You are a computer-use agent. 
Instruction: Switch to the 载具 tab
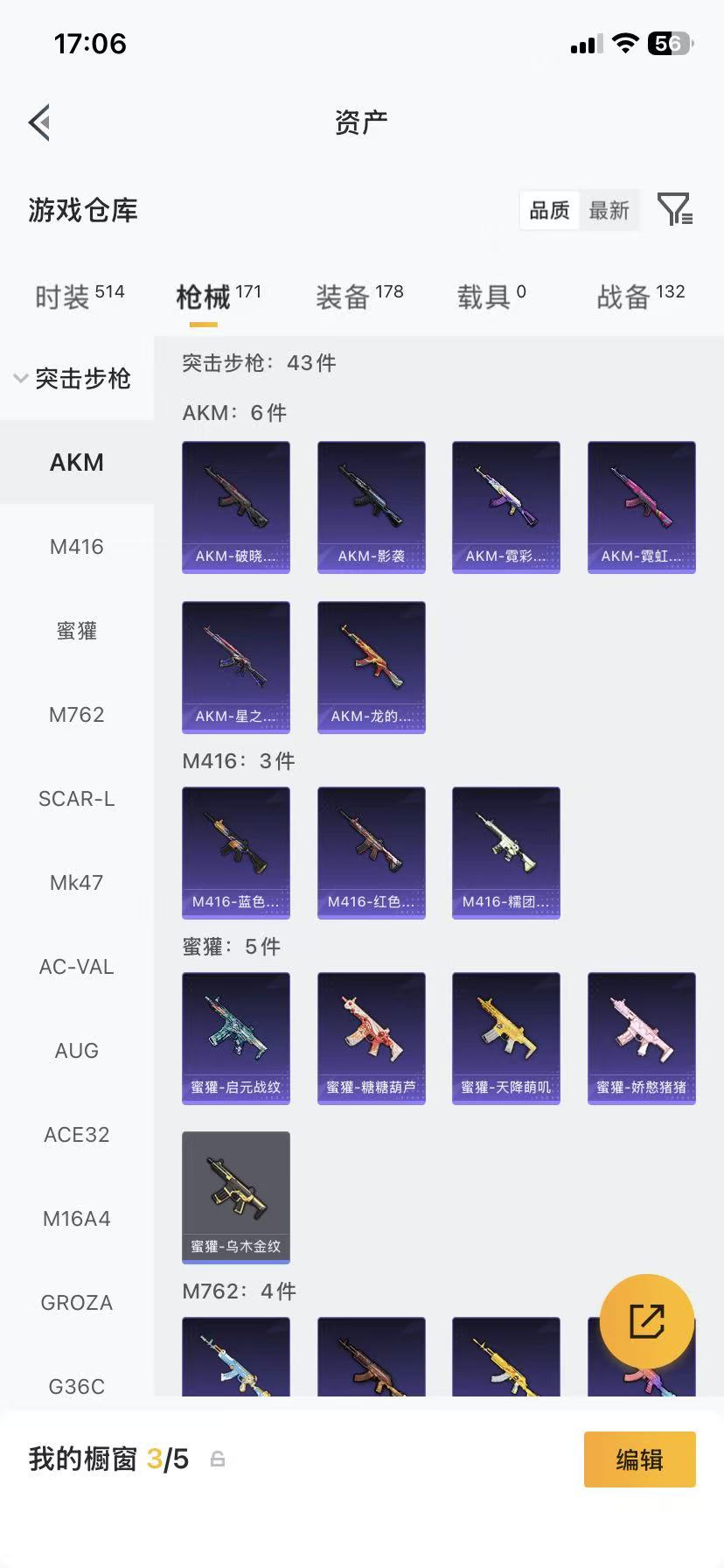click(491, 297)
